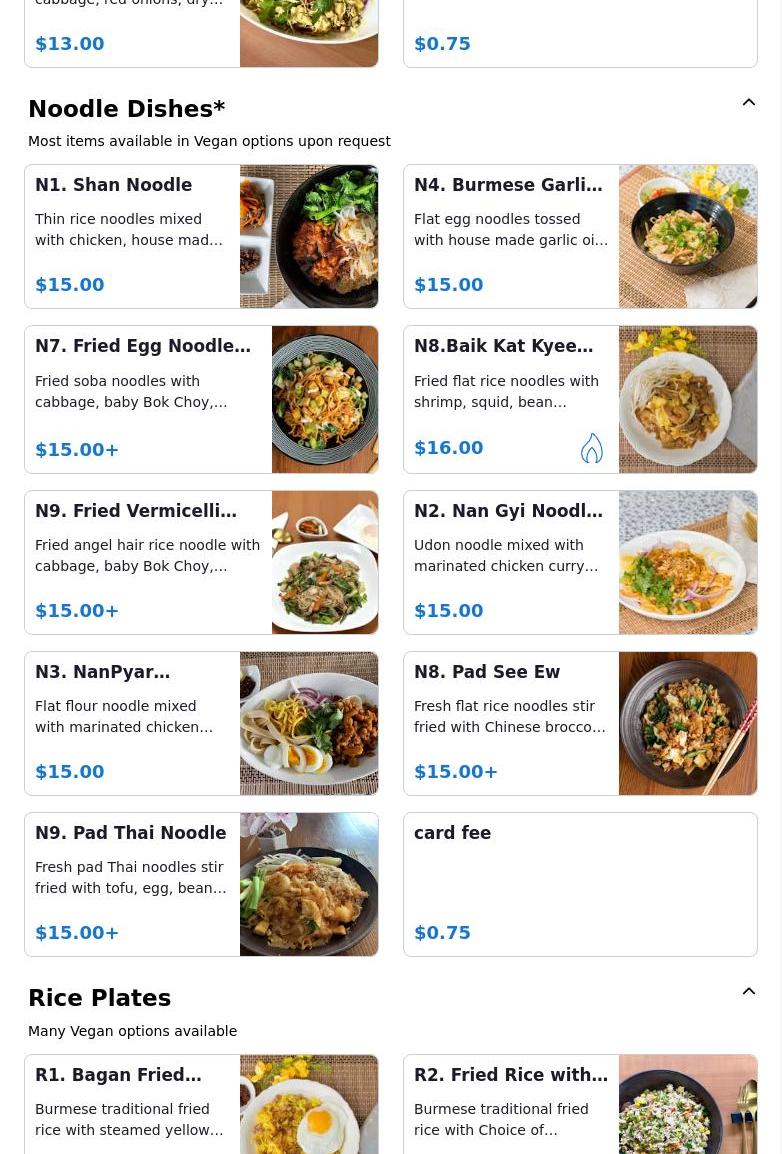Collapse the Noodle Dishes section

pos(748,103)
